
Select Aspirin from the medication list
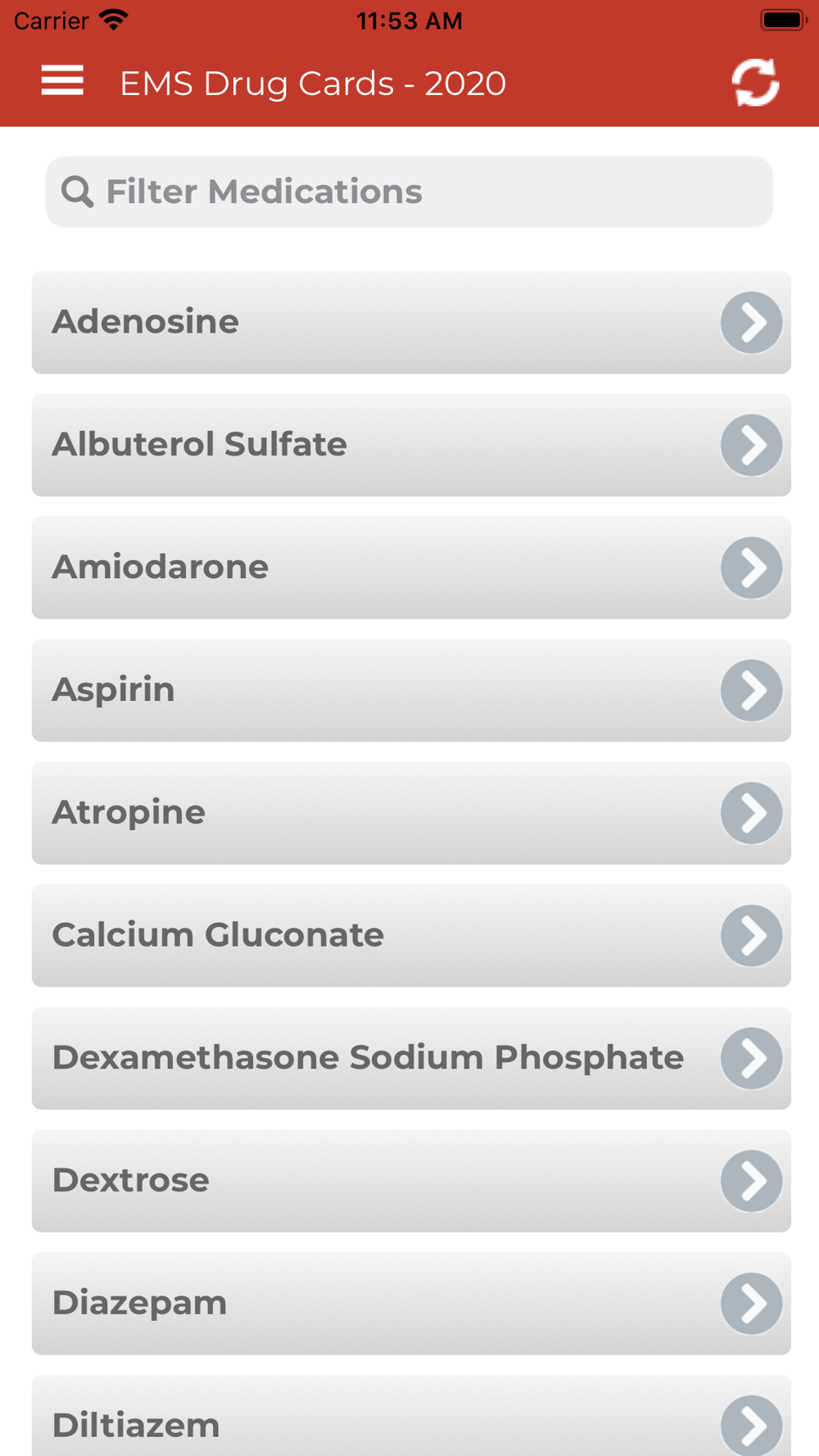point(411,690)
